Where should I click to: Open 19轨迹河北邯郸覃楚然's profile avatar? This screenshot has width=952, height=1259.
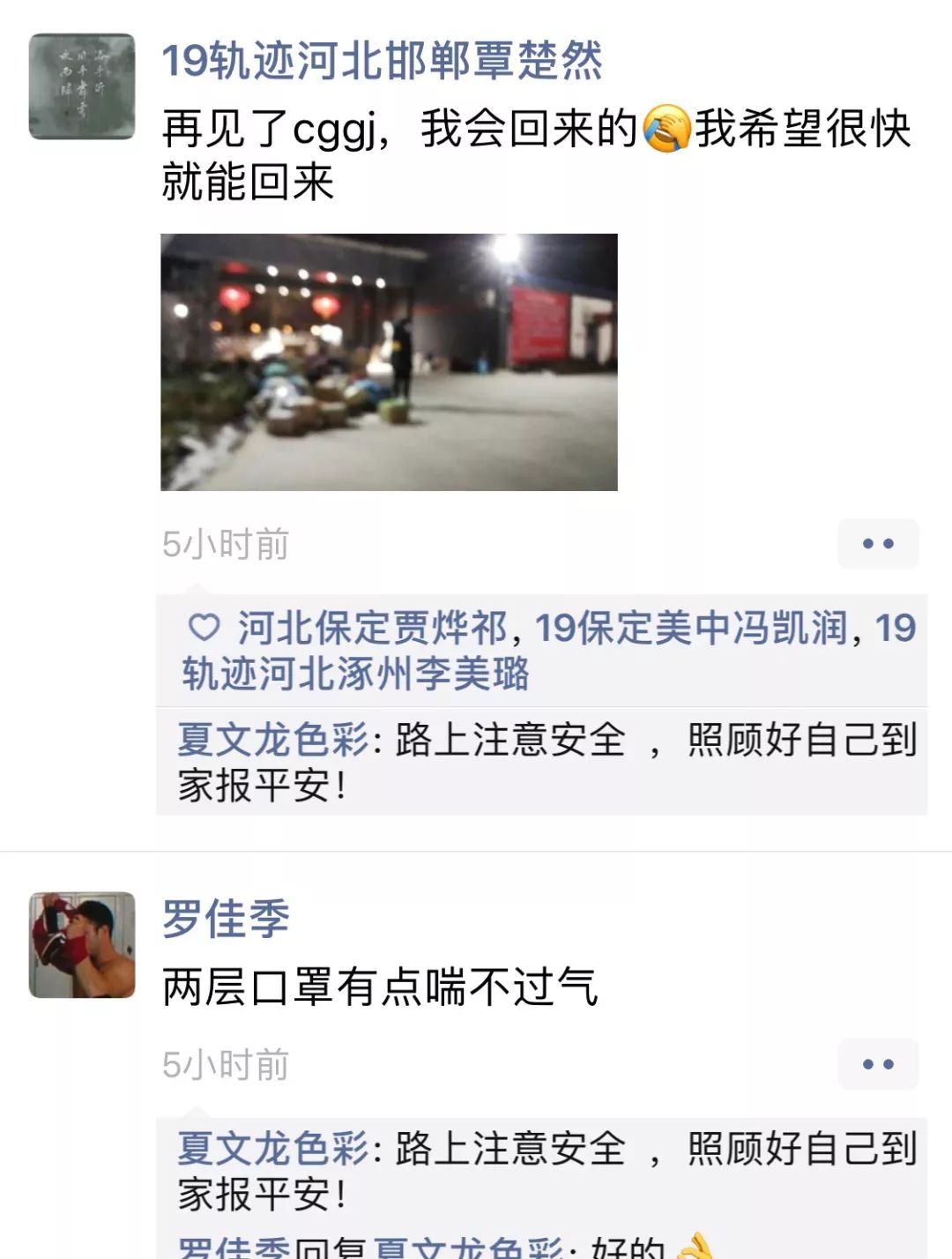click(82, 86)
